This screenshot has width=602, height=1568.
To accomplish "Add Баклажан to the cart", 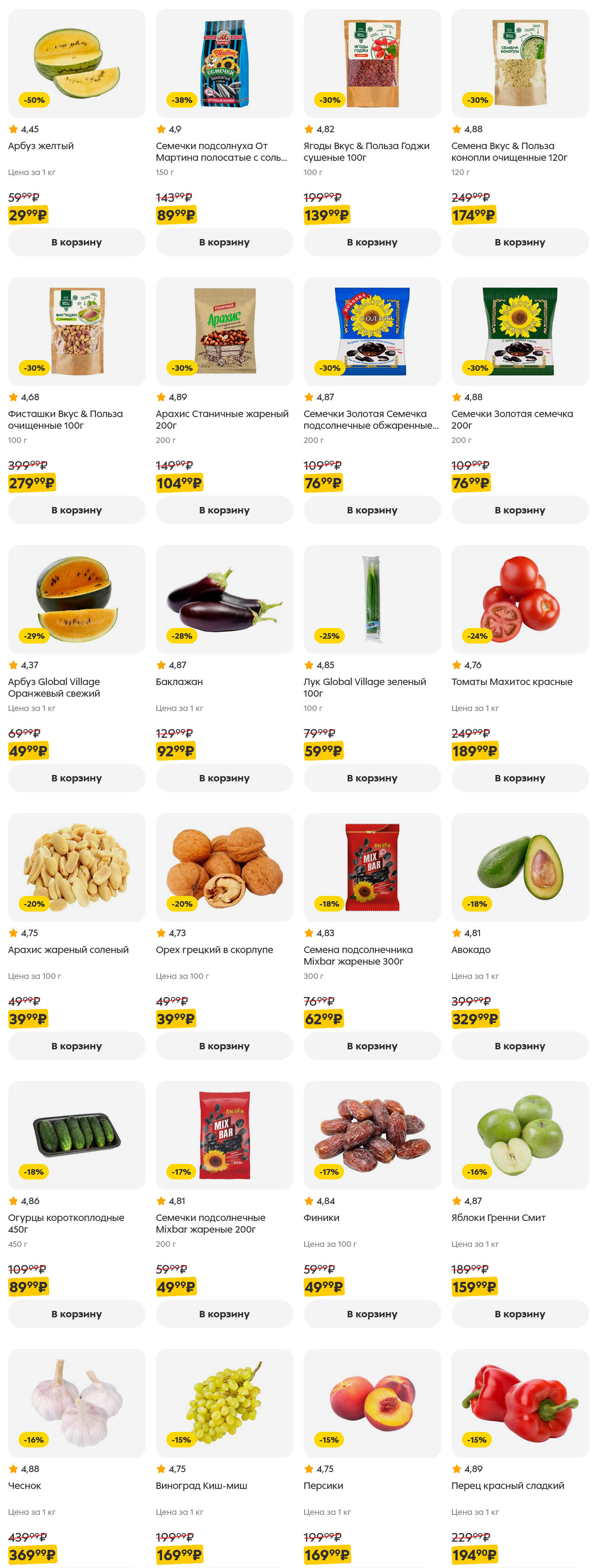I will (224, 778).
